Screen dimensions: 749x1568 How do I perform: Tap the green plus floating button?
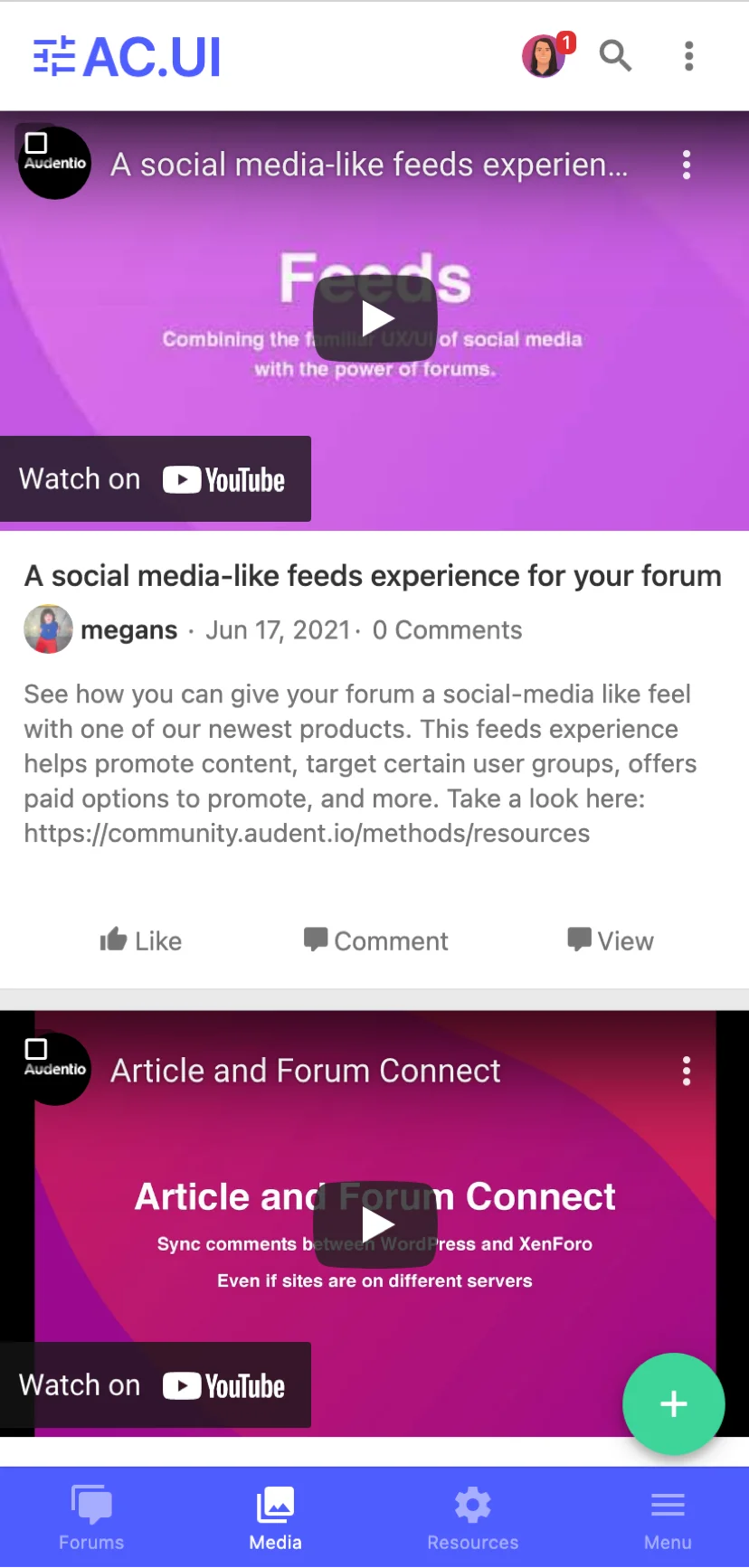pos(673,1403)
